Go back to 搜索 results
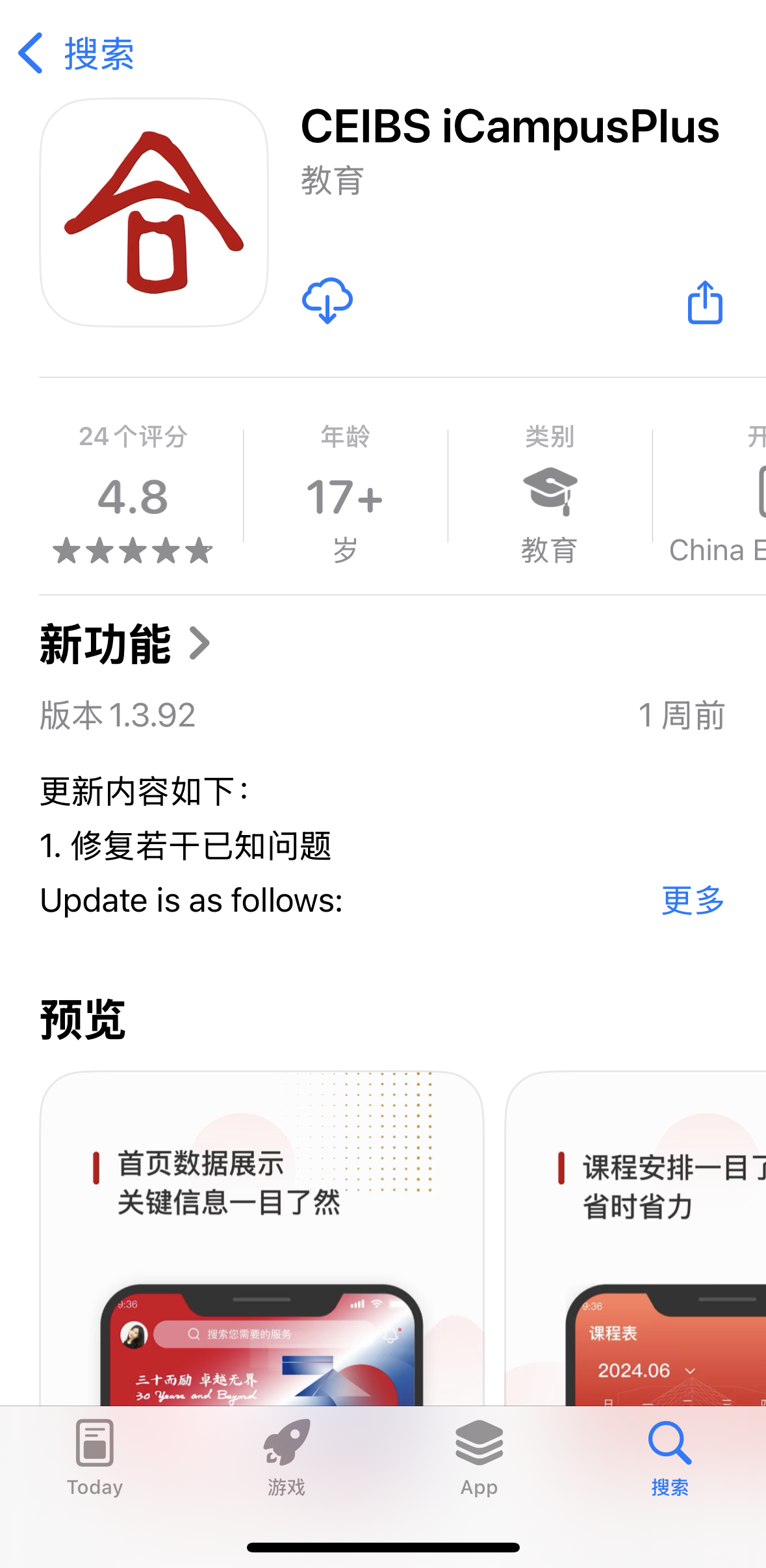The height and width of the screenshot is (1568, 766). pyautogui.click(x=75, y=53)
